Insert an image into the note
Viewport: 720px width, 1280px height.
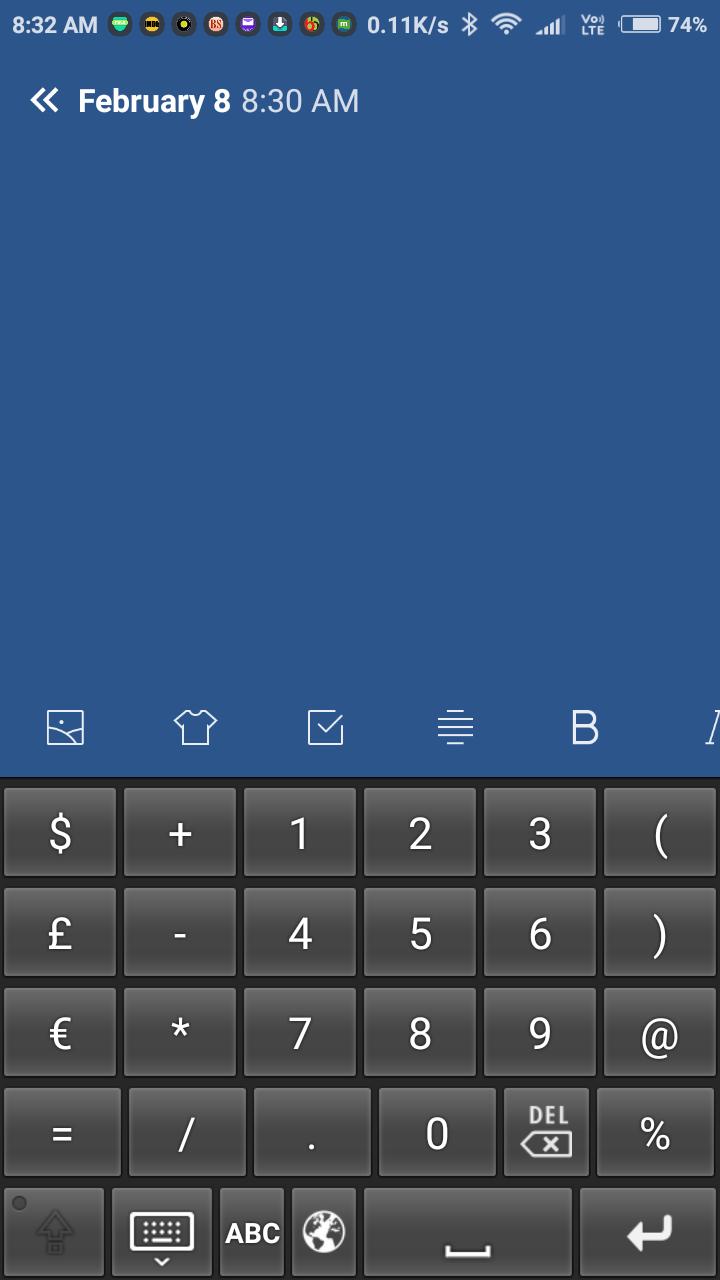(66, 727)
